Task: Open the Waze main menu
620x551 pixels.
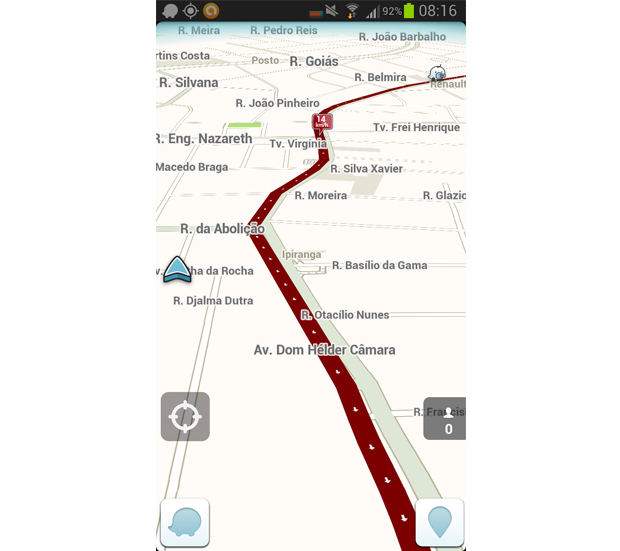Action: (185, 523)
